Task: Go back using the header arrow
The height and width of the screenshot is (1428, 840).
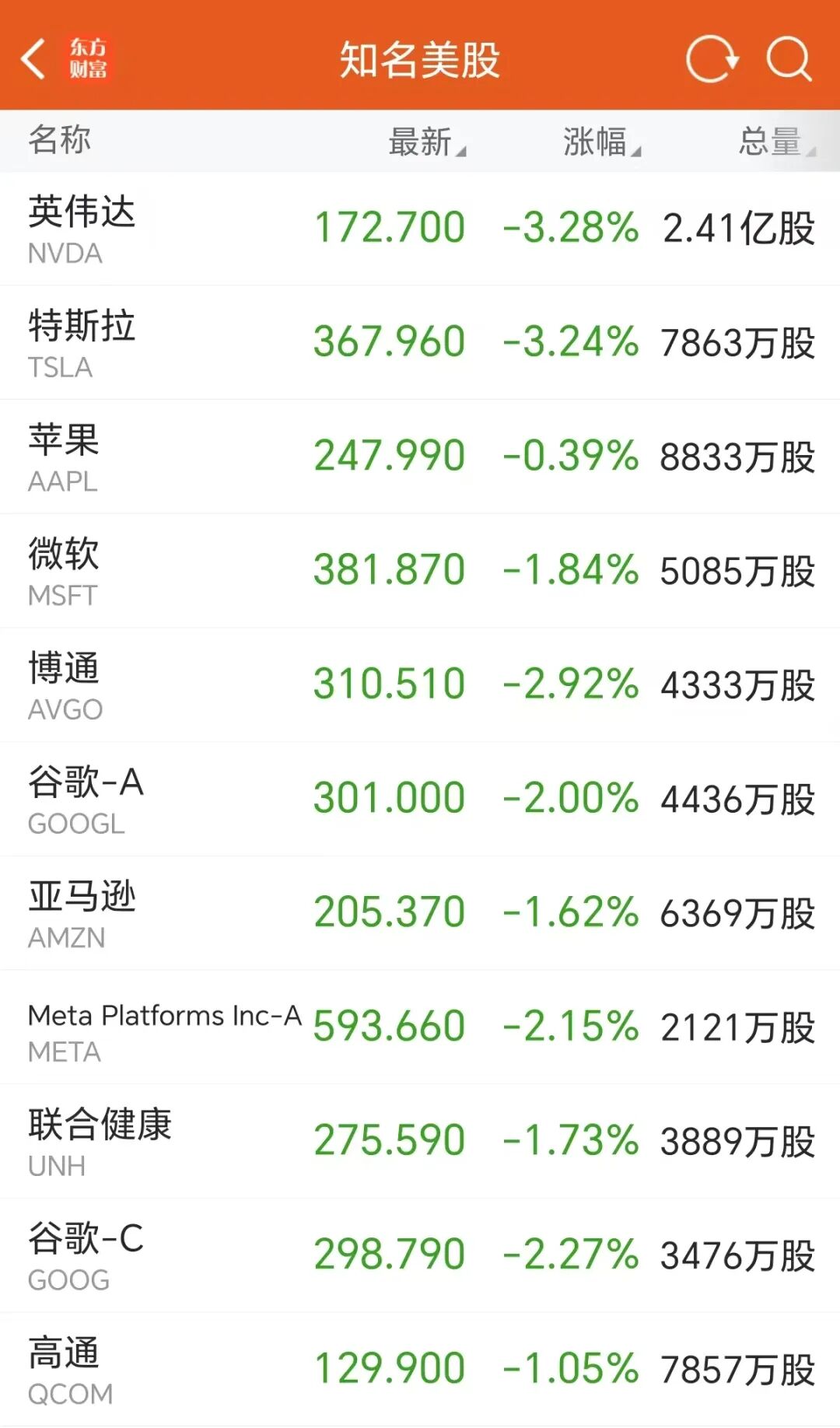Action: click(33, 59)
